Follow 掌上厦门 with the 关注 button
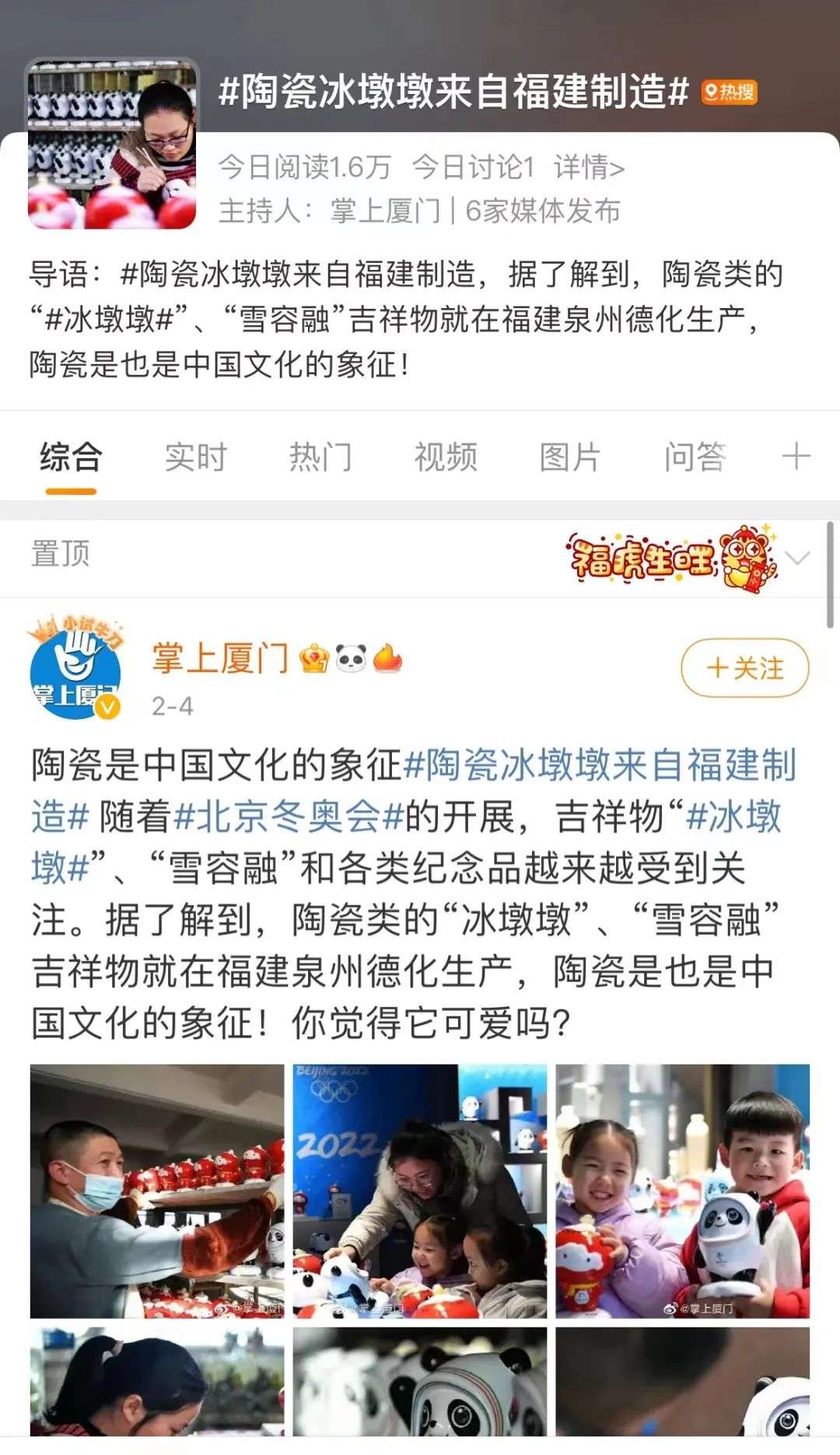 (745, 668)
